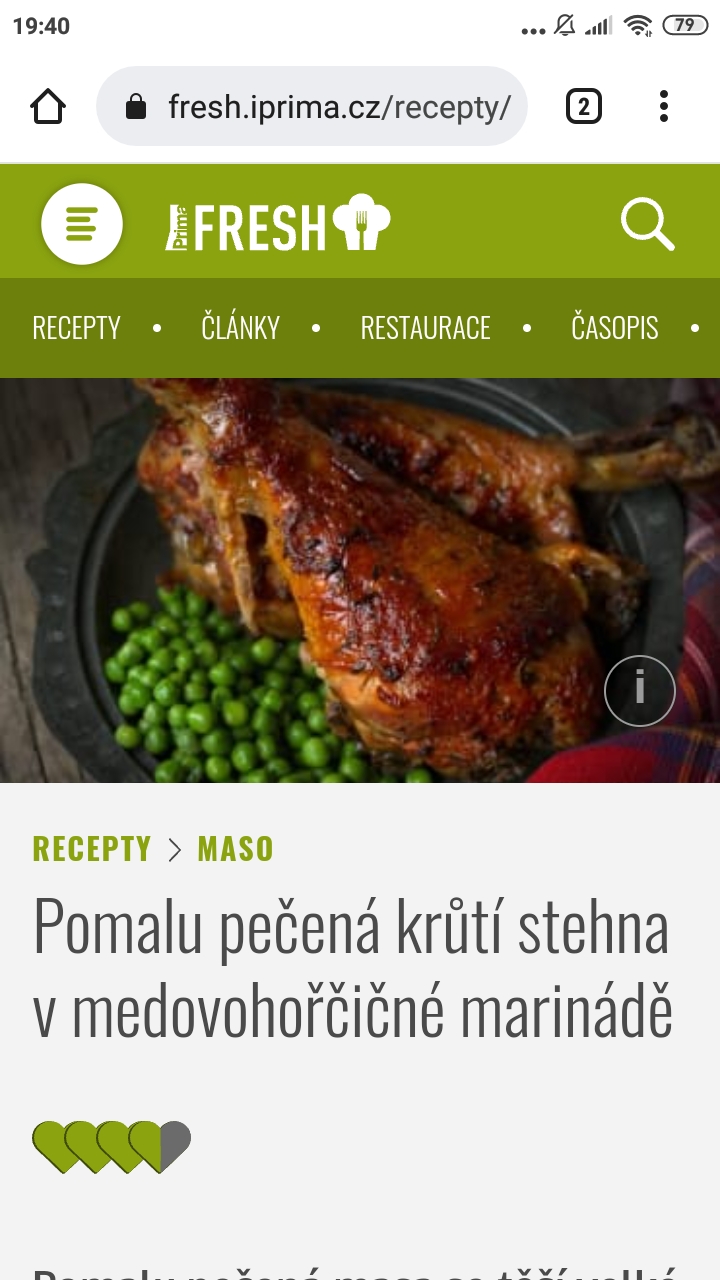This screenshot has width=720, height=1280.
Task: Open the site search magnifier
Action: 647,223
